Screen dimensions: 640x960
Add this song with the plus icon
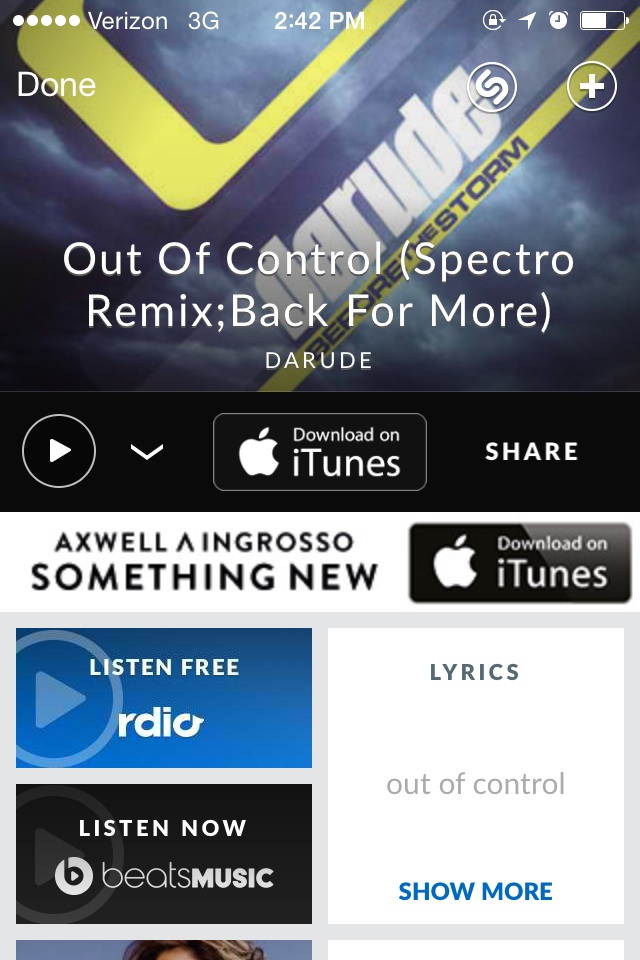click(592, 87)
